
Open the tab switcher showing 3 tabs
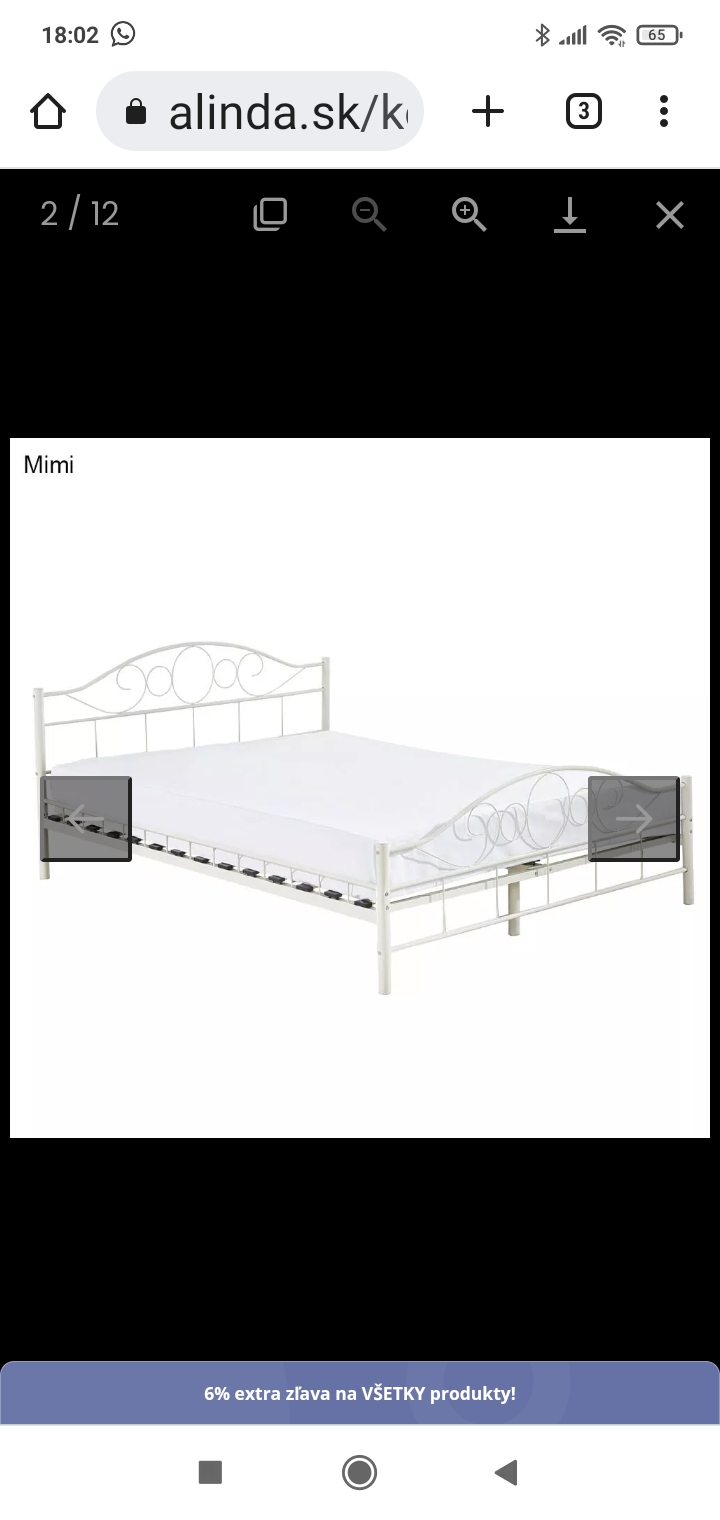tap(583, 111)
